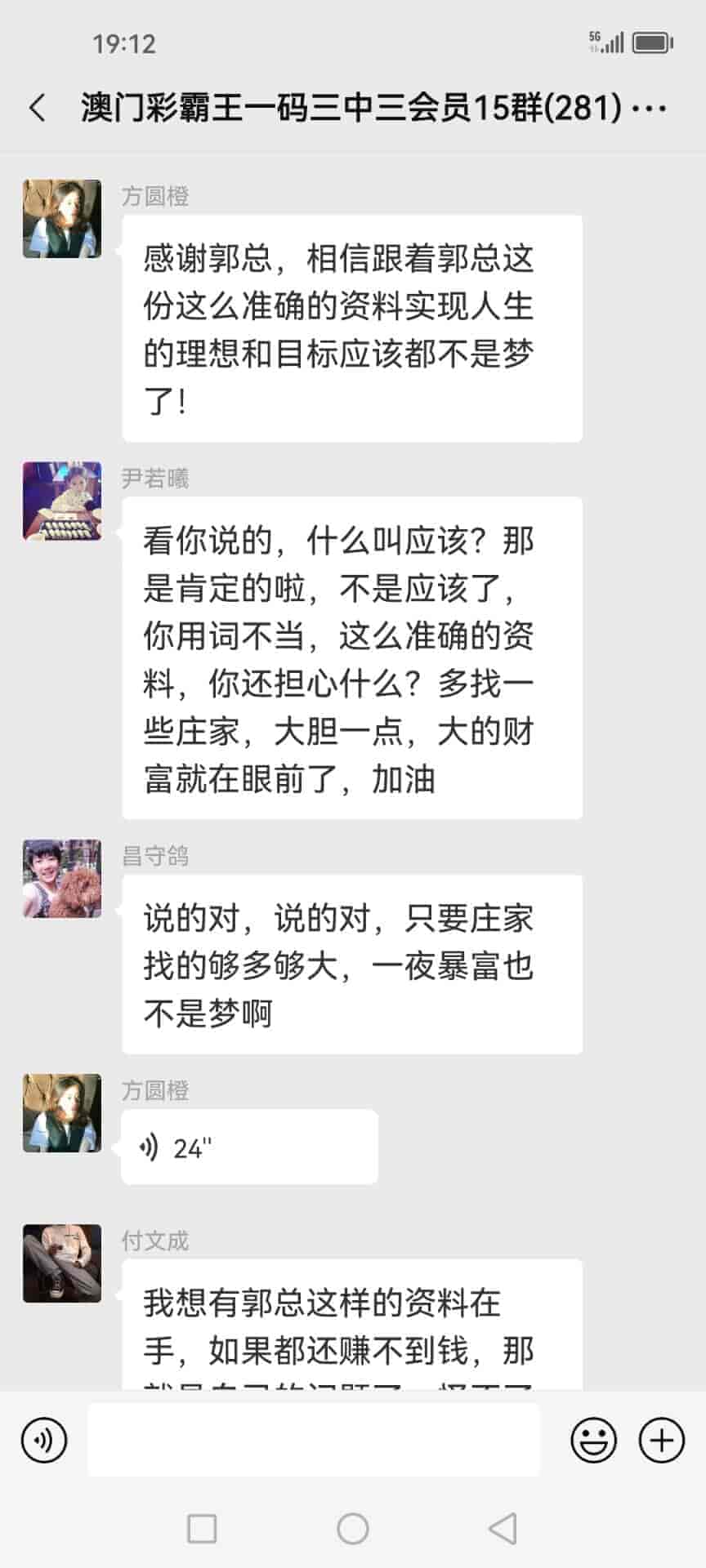The image size is (706, 1568).
Task: Play the 24-second voice message
Action: [248, 1147]
